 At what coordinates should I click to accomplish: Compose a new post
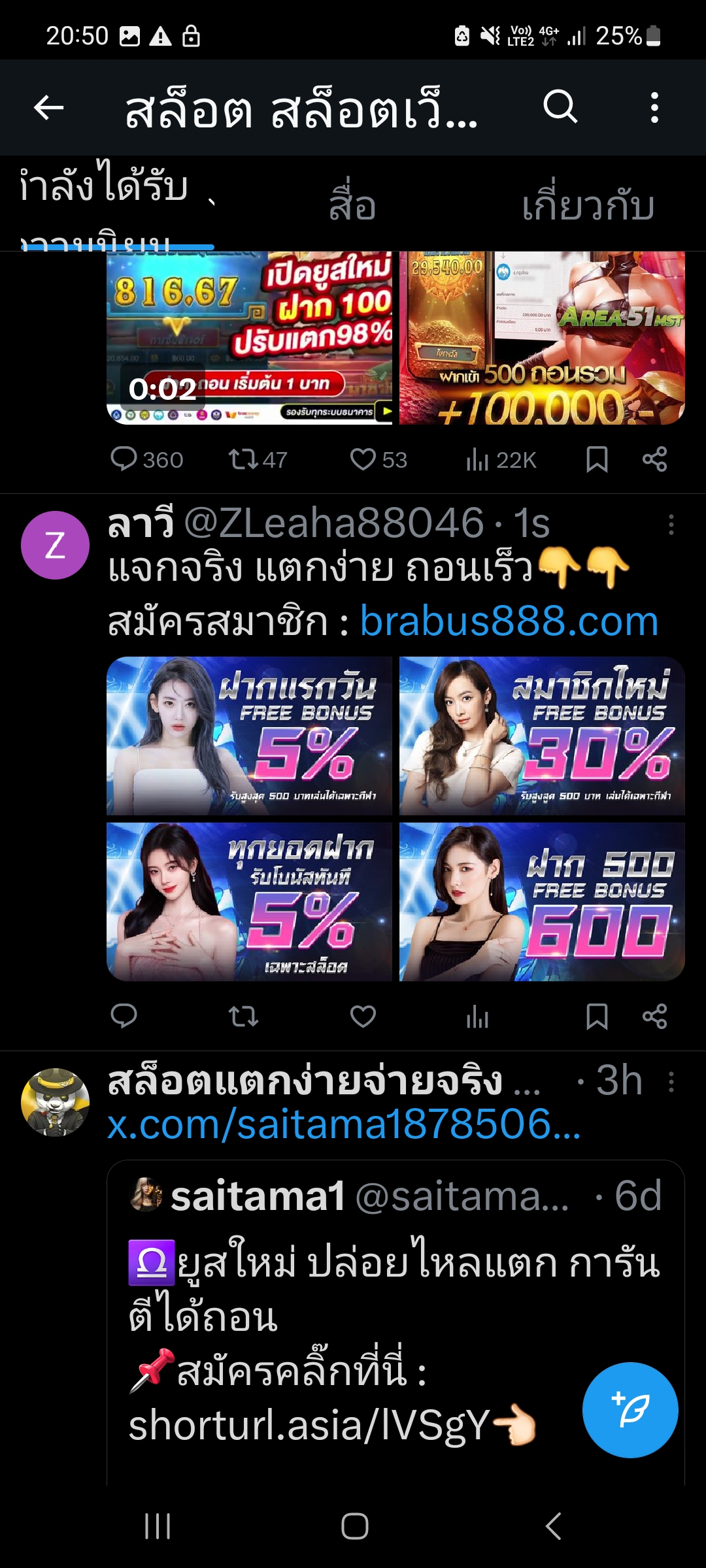tap(630, 1409)
